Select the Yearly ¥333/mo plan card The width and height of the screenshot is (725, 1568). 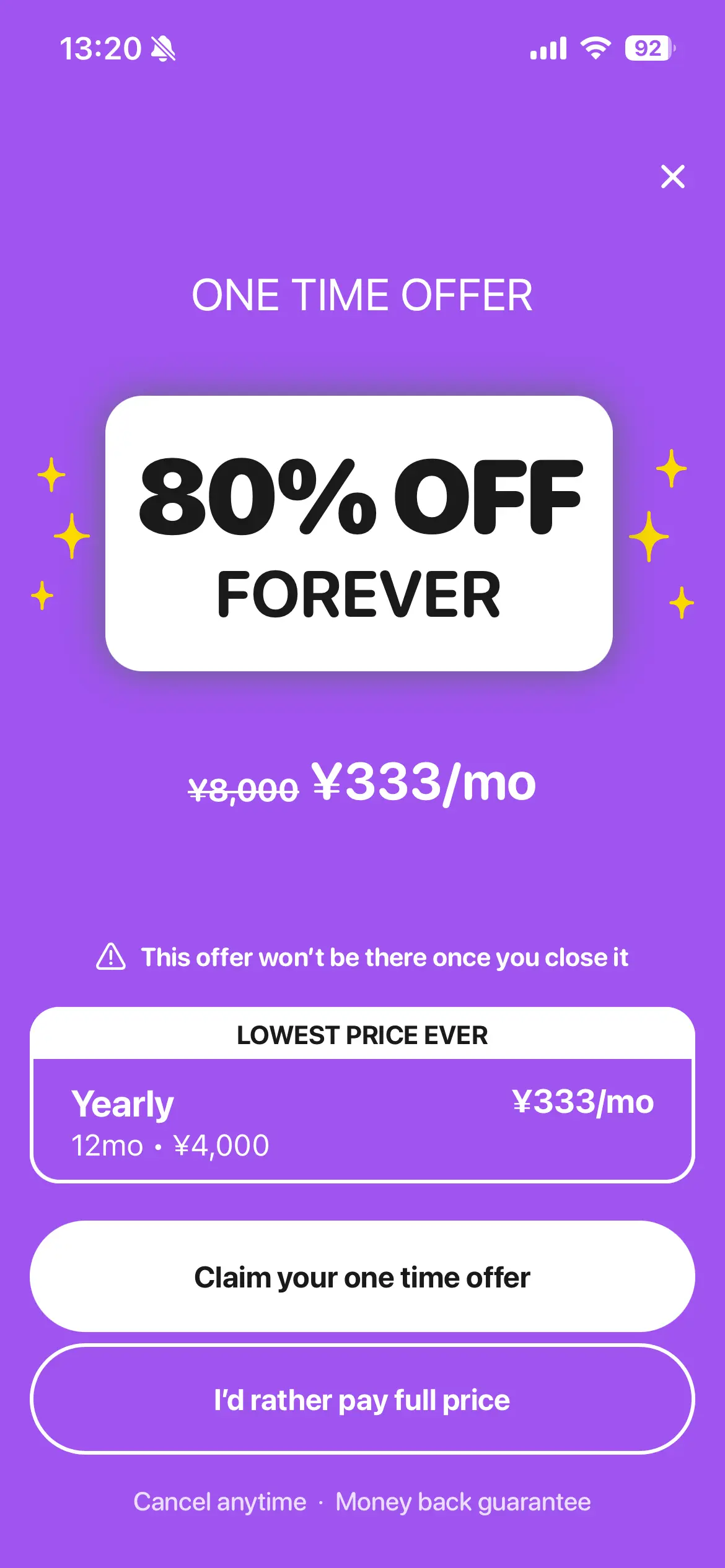point(362,1118)
